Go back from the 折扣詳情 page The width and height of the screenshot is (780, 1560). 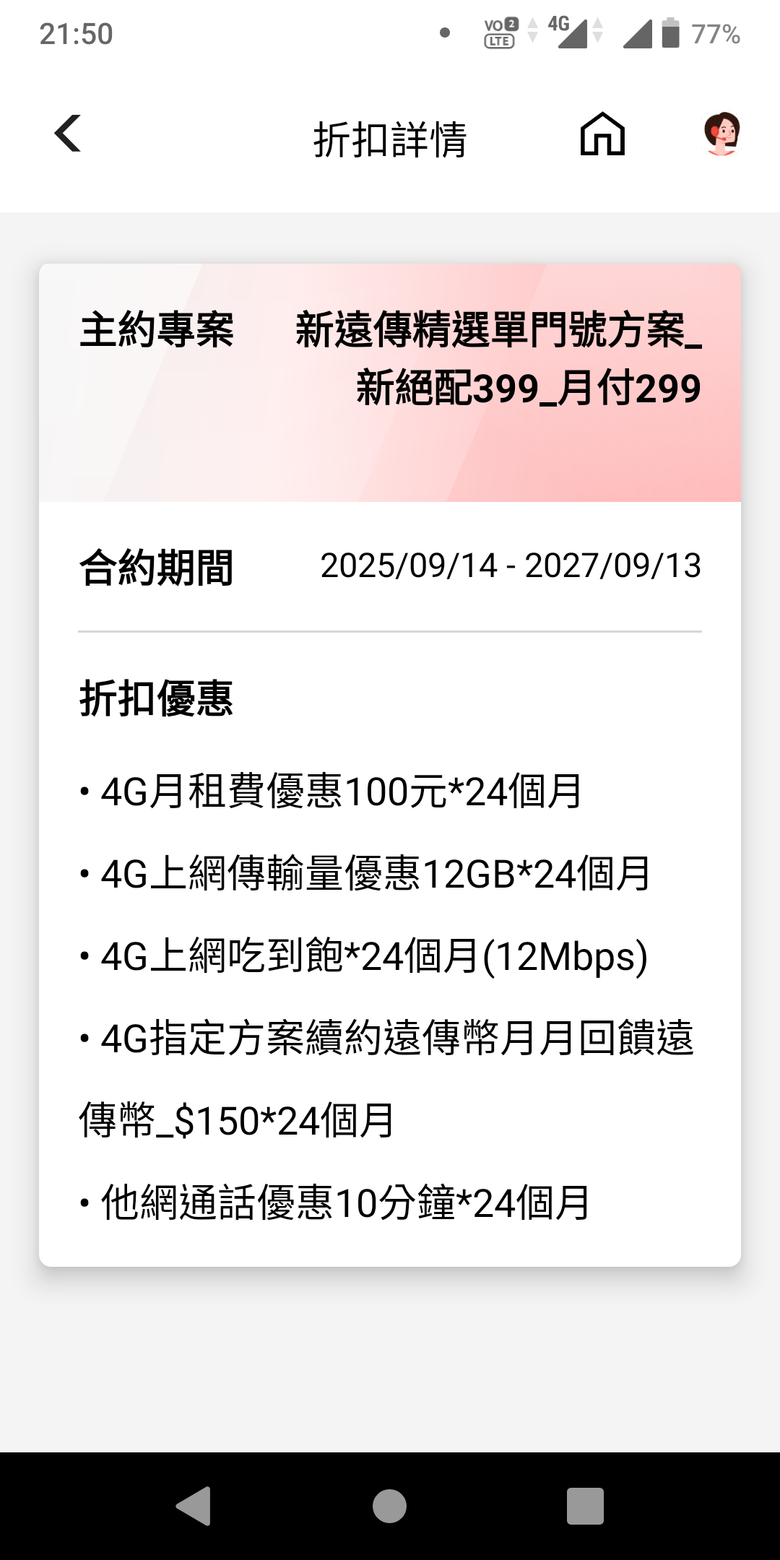pos(67,134)
